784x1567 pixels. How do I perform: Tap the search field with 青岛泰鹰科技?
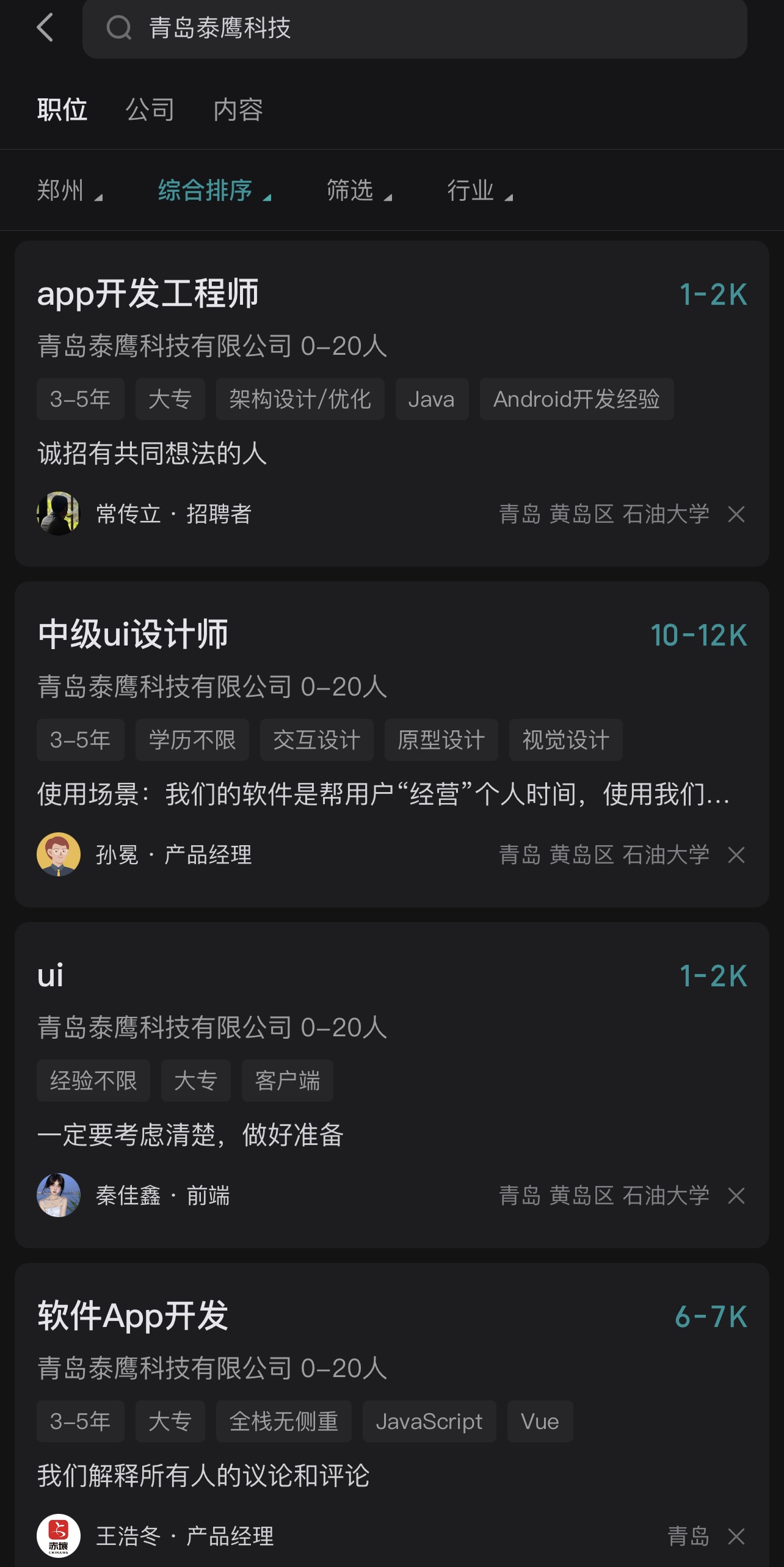coord(414,28)
